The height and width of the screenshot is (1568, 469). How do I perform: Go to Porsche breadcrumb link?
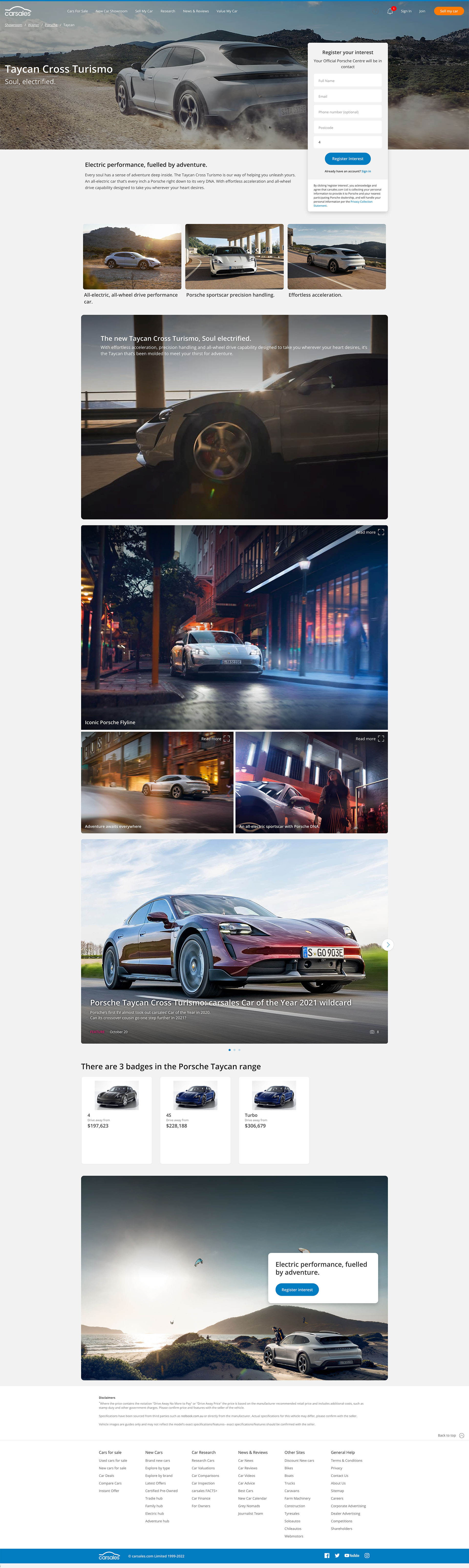coord(51,25)
